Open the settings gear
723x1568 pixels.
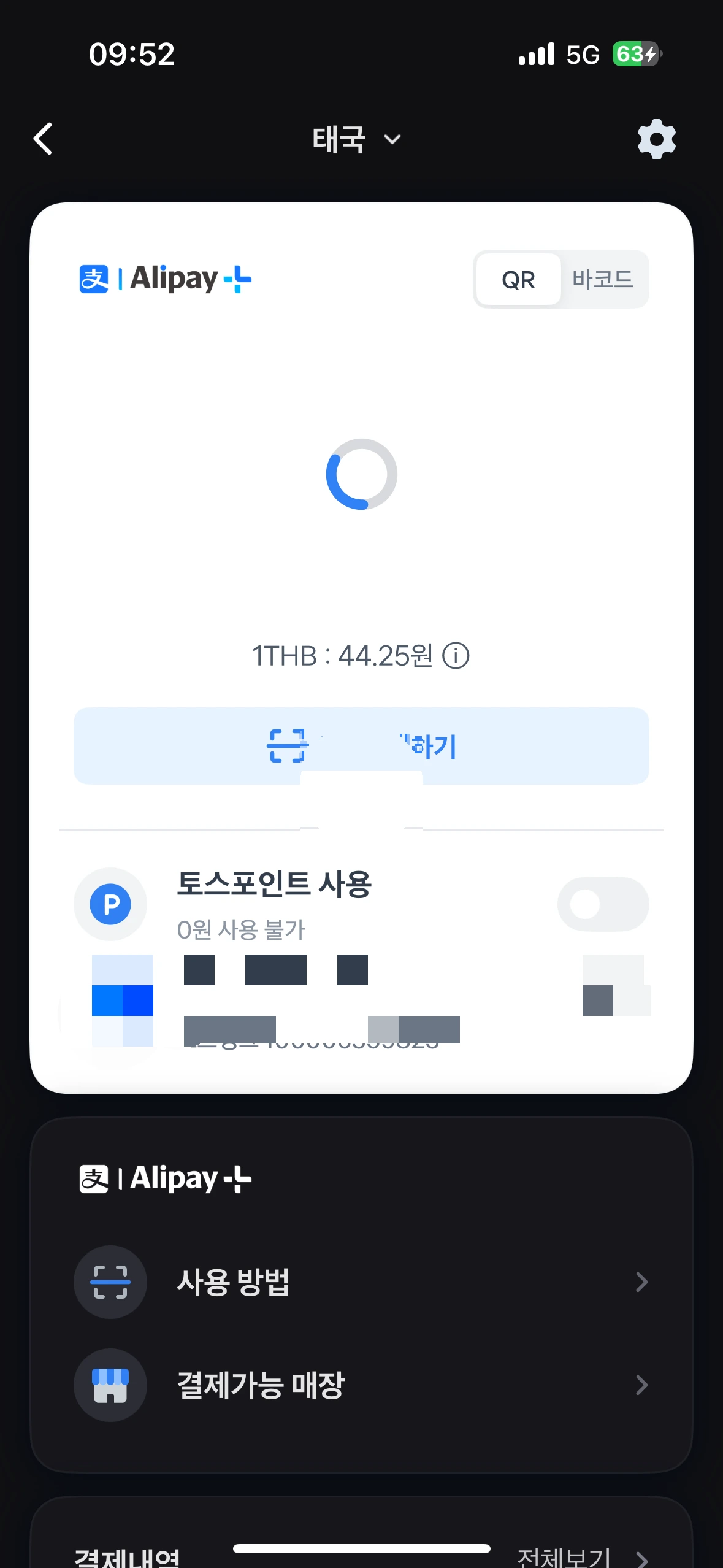point(656,139)
